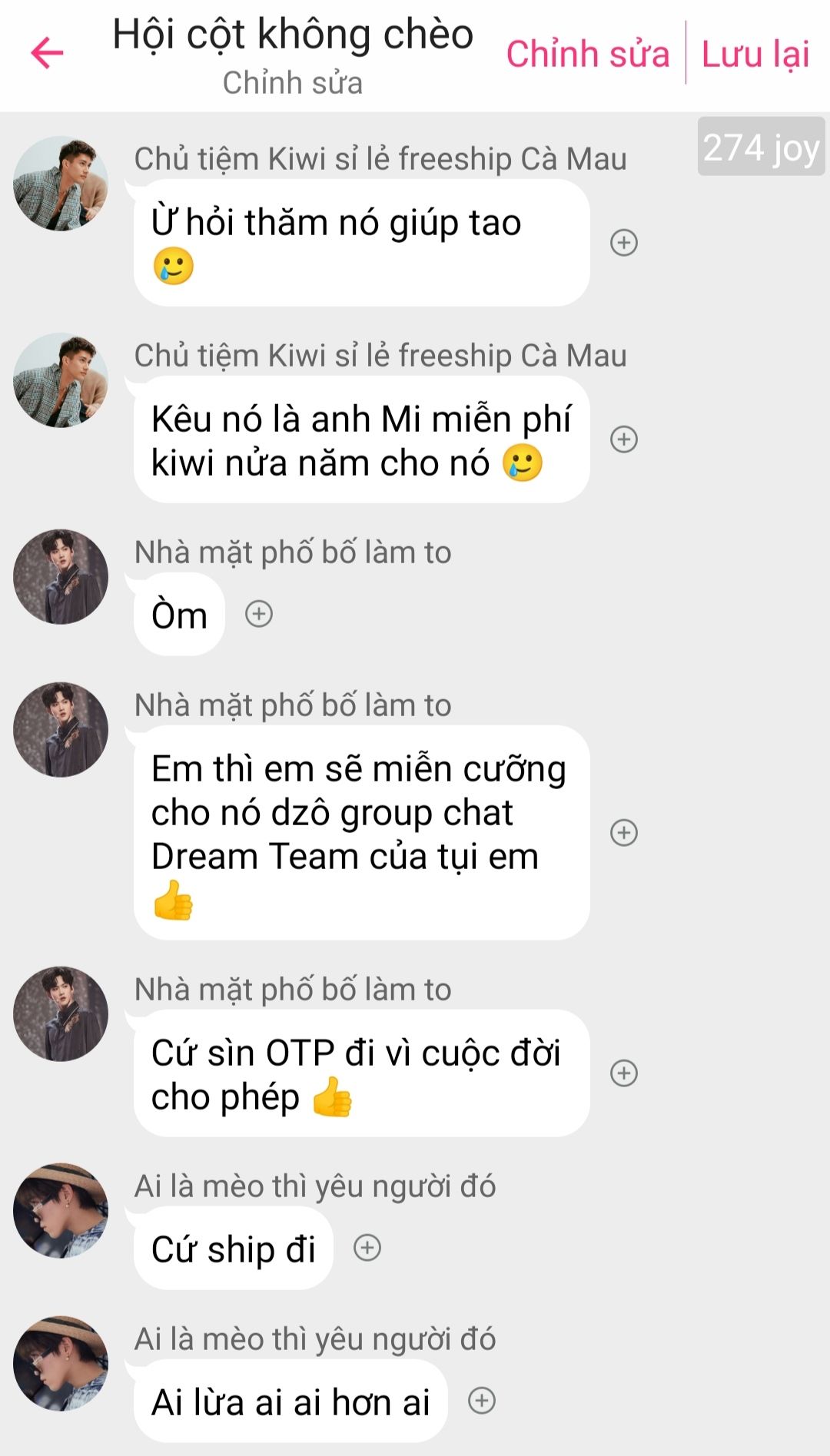
Task: Tap Chỉnh sửa in the top bar
Action: point(587,54)
